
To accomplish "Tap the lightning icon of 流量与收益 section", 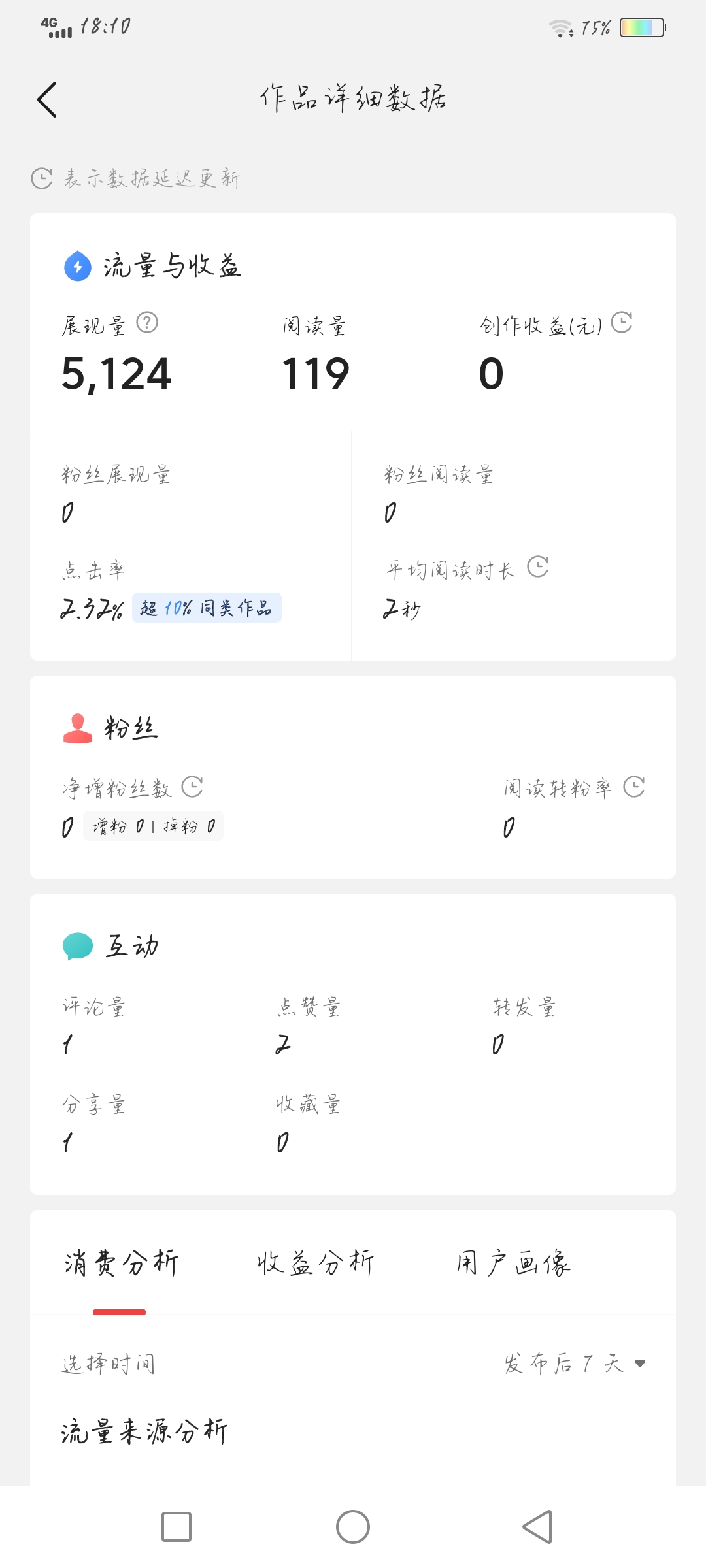I will tap(76, 266).
